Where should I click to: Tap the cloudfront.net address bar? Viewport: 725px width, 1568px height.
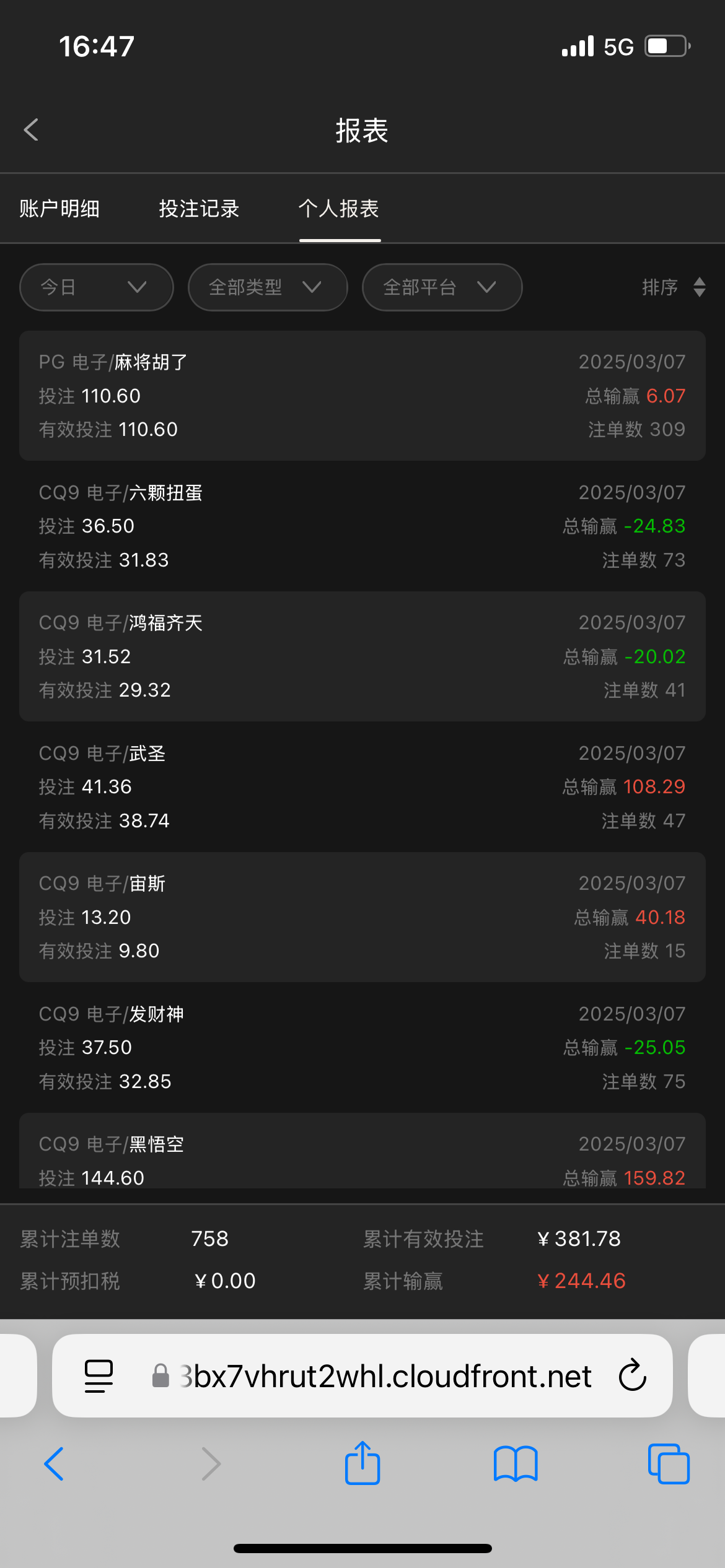click(384, 1376)
